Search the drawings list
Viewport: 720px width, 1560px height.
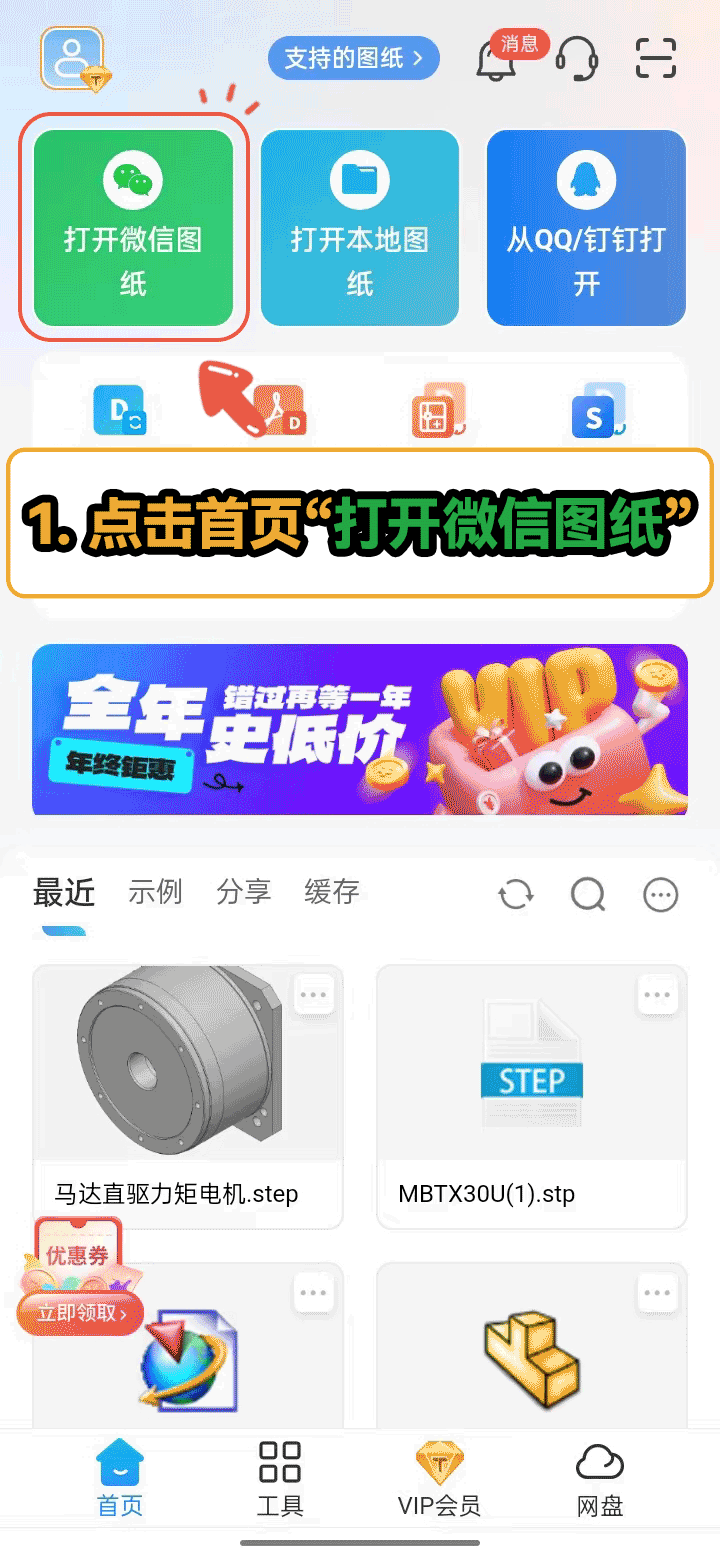[588, 895]
